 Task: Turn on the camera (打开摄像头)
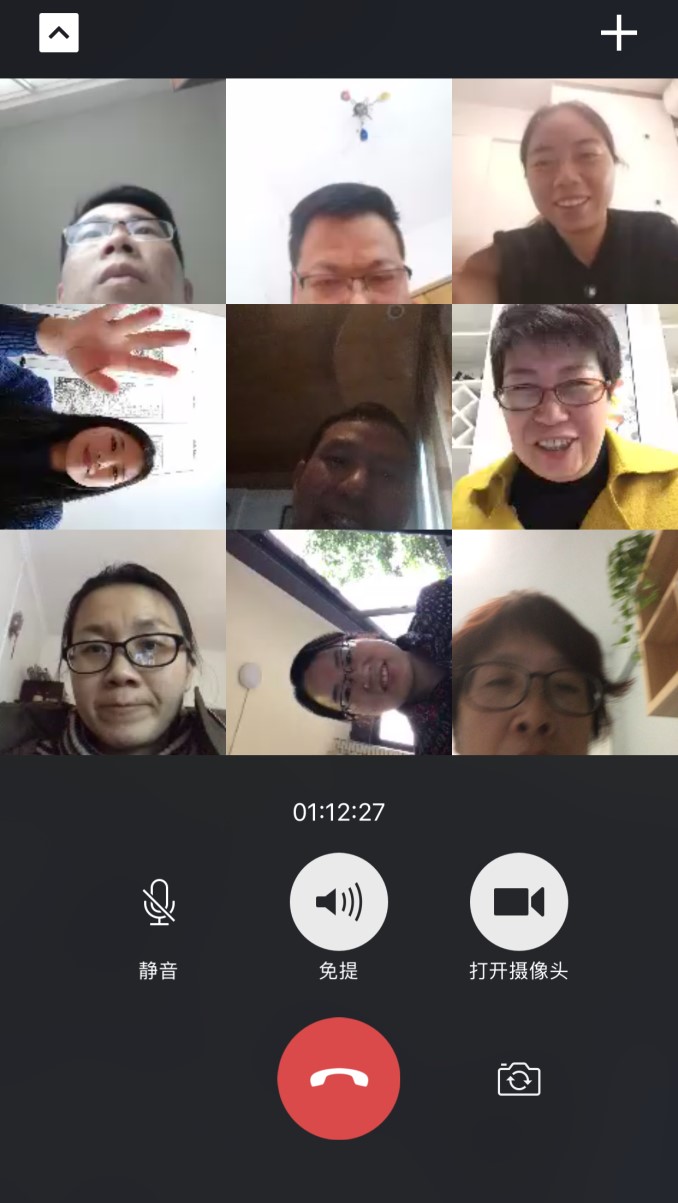(518, 901)
